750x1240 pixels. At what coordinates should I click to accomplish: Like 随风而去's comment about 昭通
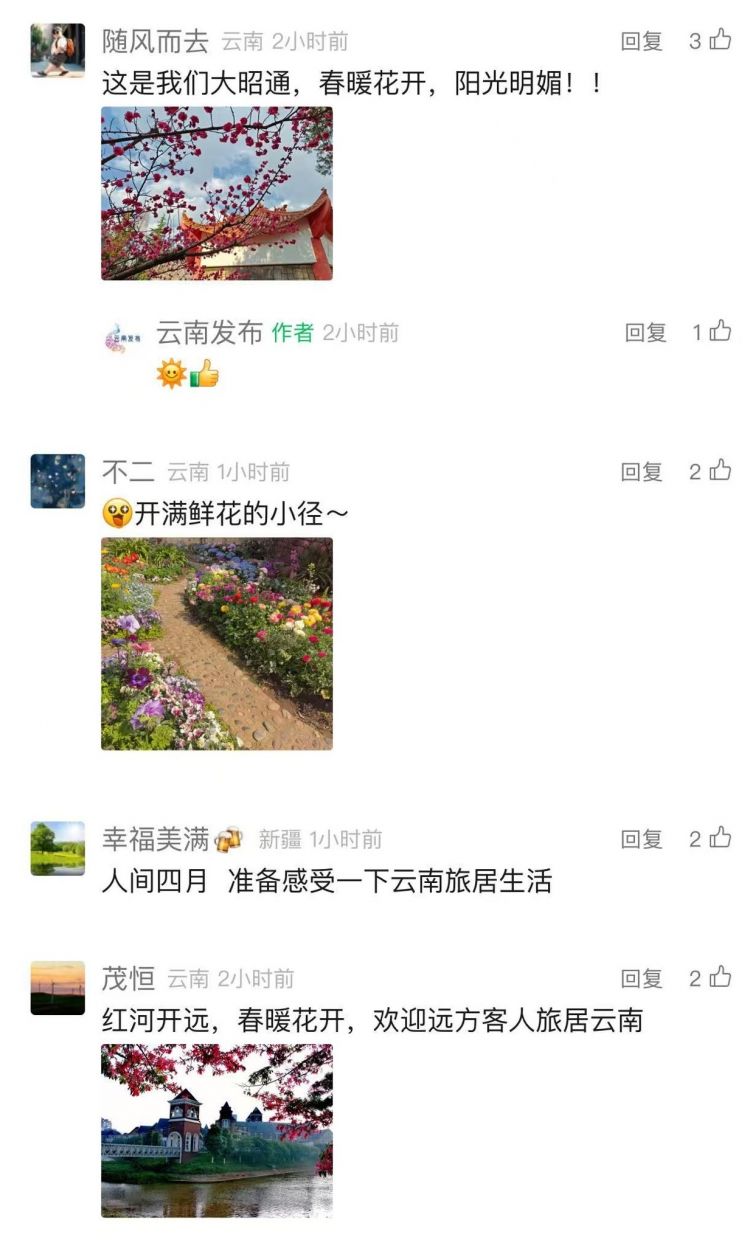[719, 40]
